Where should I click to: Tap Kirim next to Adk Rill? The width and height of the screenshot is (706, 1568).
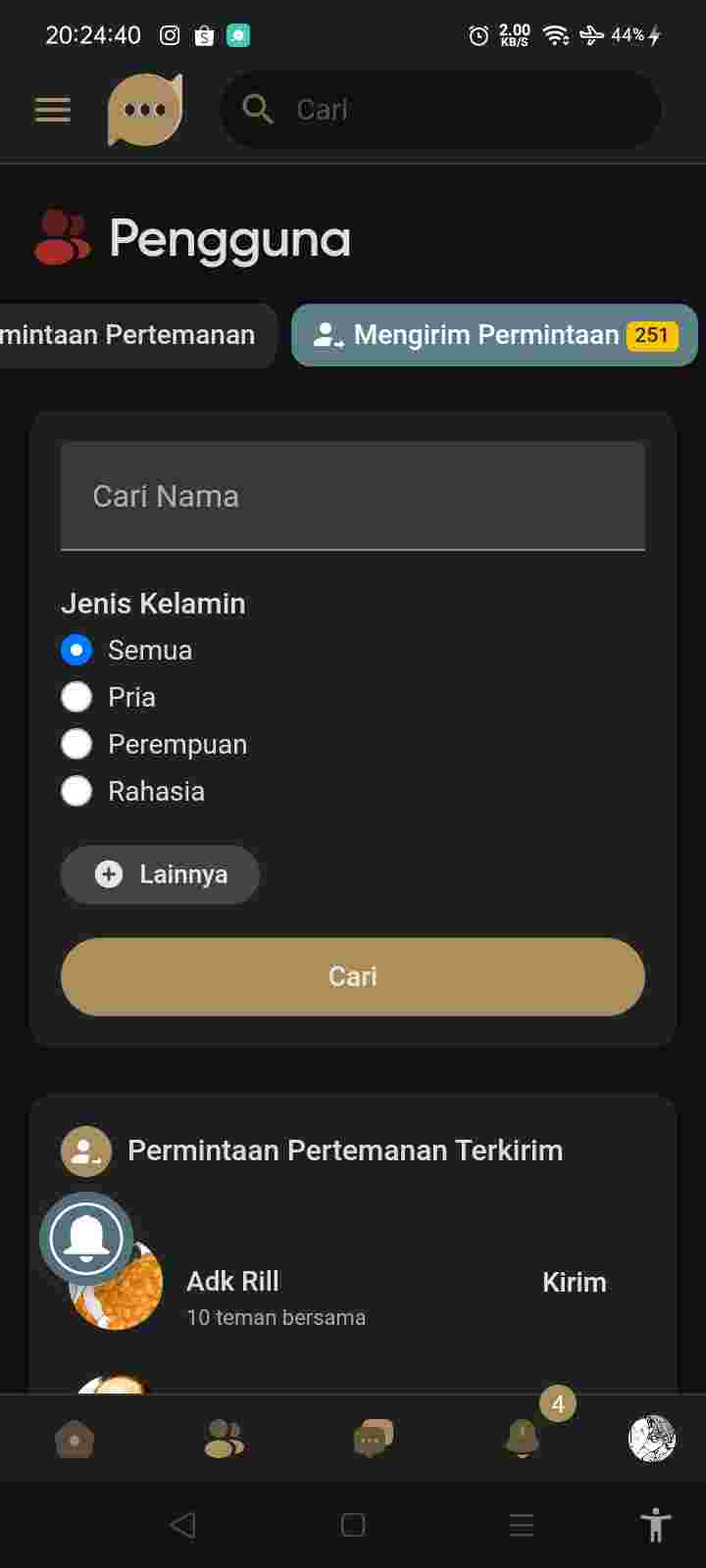[x=574, y=1282]
